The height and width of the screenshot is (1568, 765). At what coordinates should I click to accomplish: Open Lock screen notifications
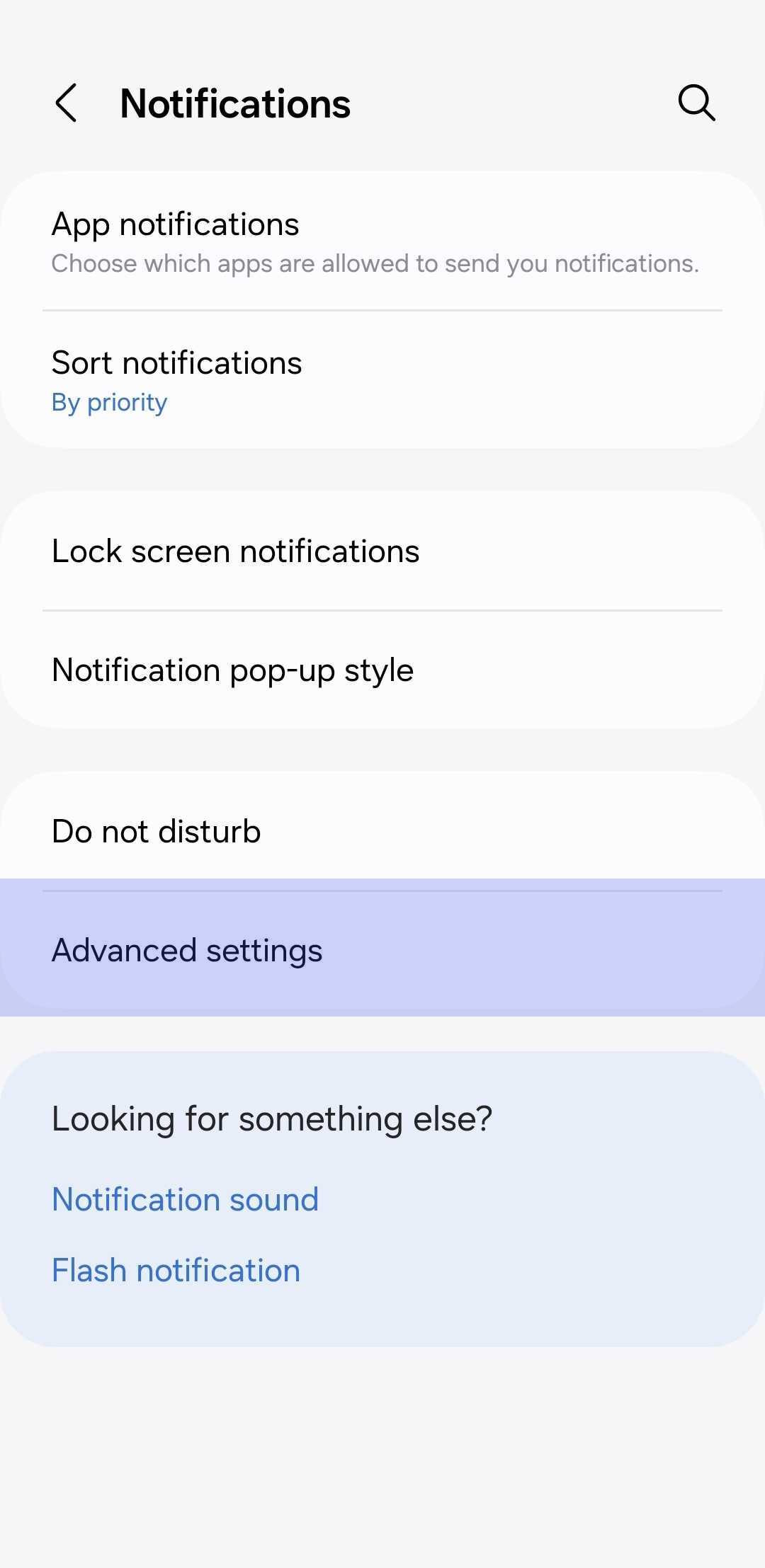382,551
